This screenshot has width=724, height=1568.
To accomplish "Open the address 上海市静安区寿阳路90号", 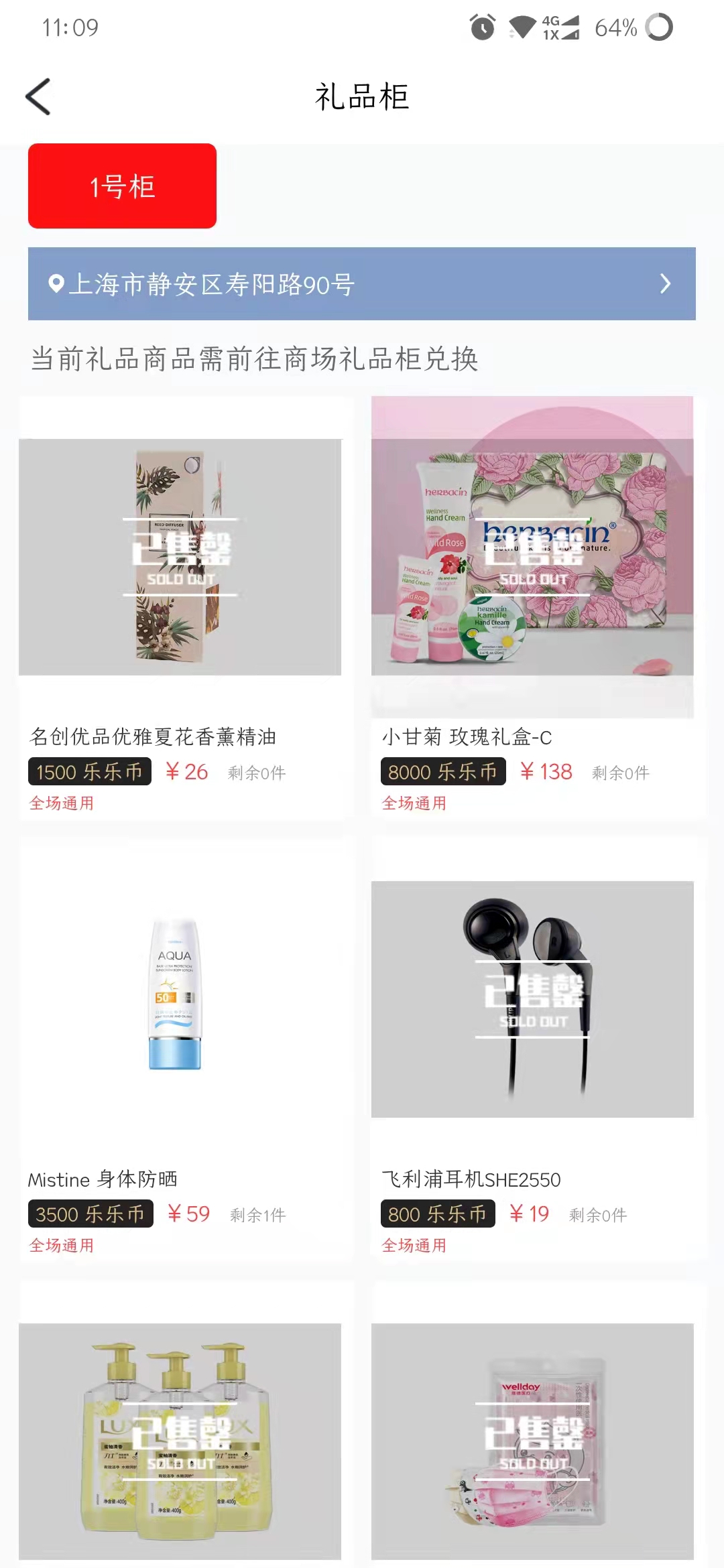I will [x=361, y=284].
